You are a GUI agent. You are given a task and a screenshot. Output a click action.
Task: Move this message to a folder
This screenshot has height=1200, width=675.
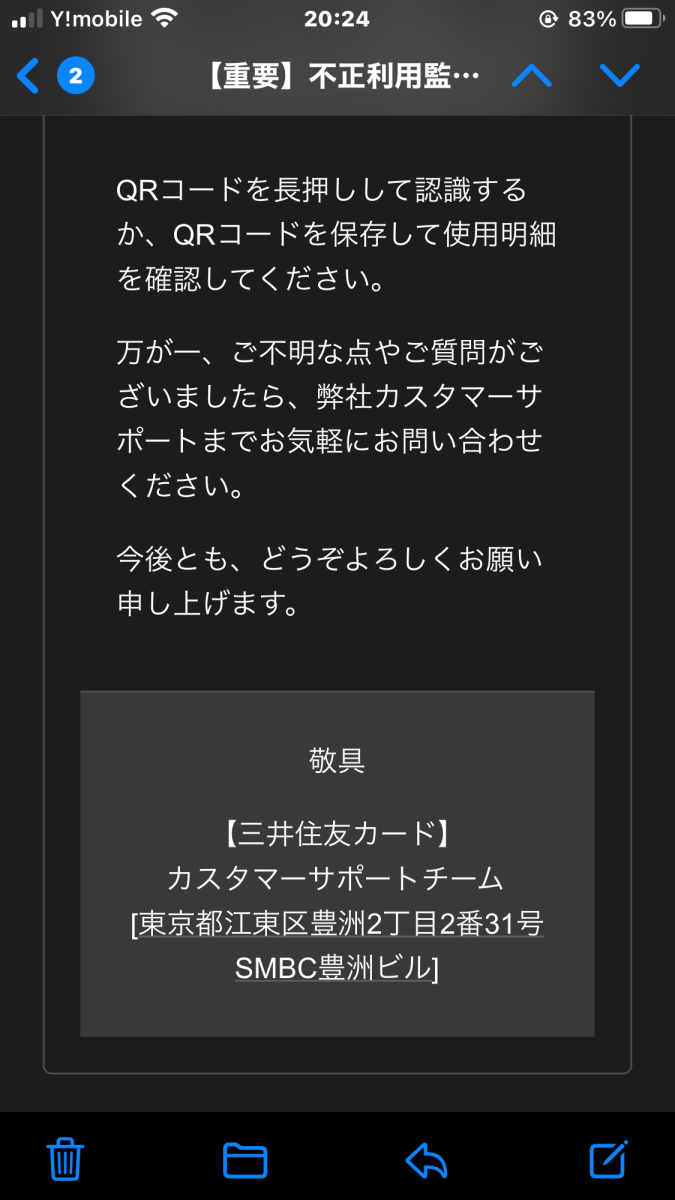pyautogui.click(x=245, y=1160)
